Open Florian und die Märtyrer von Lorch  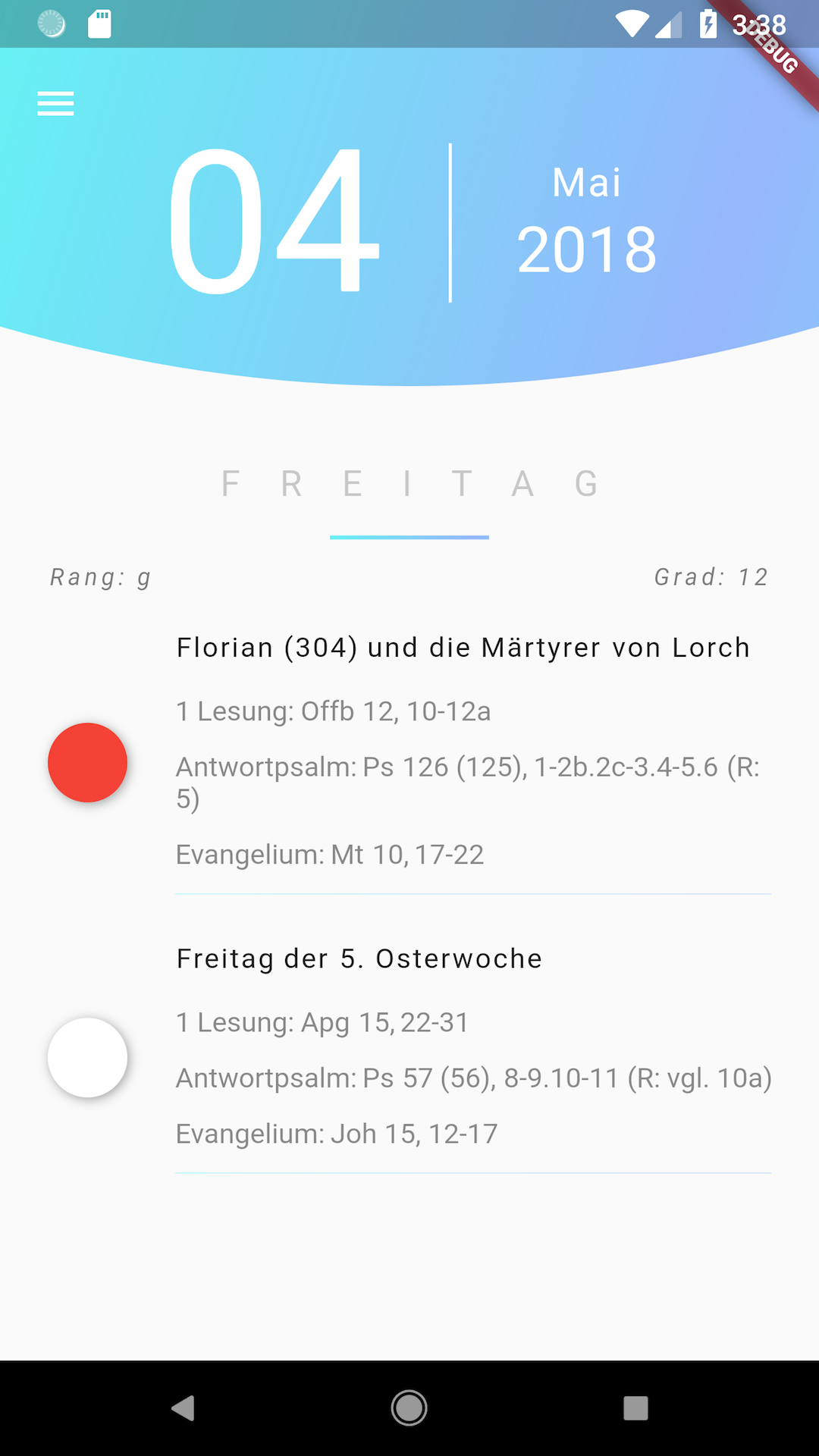pyautogui.click(x=463, y=648)
